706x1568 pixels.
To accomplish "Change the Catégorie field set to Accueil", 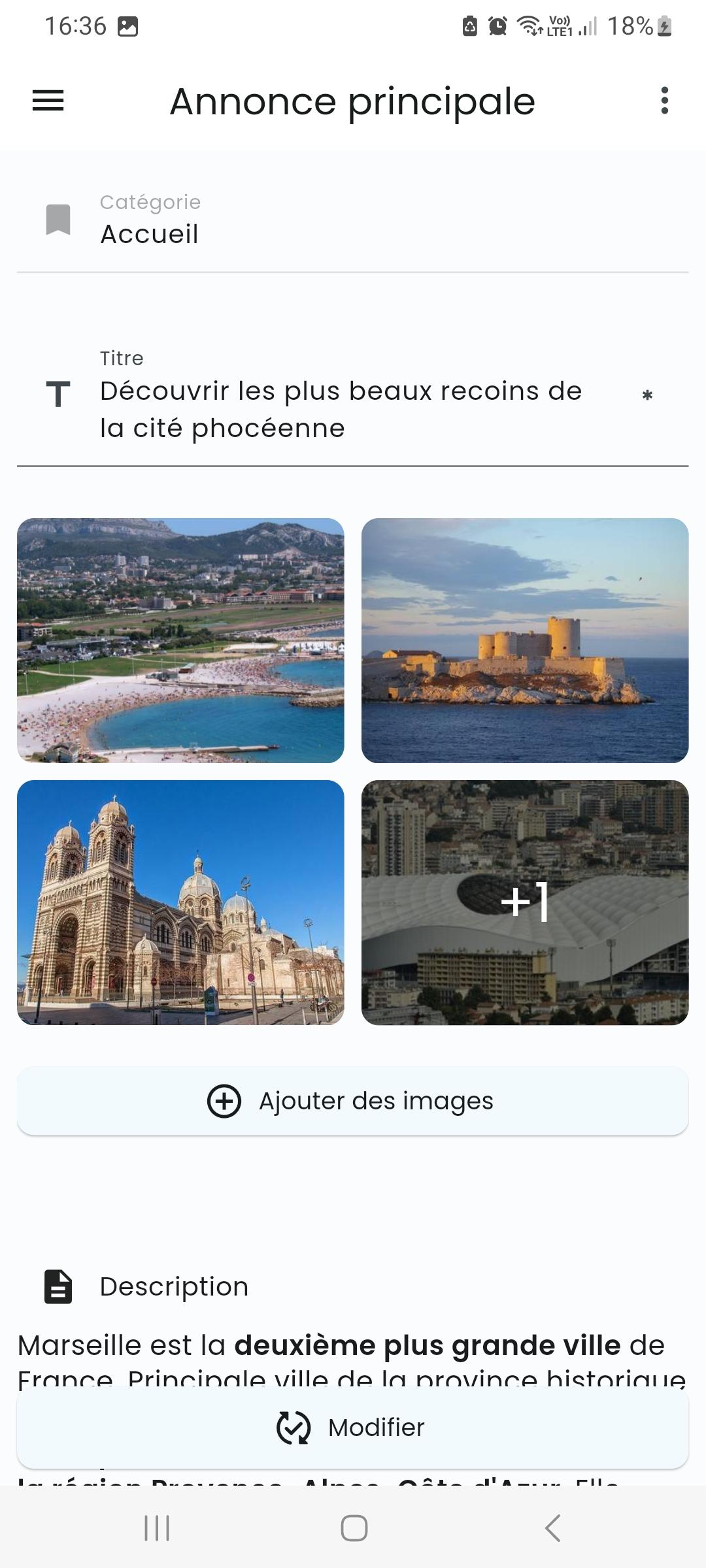I will click(353, 220).
